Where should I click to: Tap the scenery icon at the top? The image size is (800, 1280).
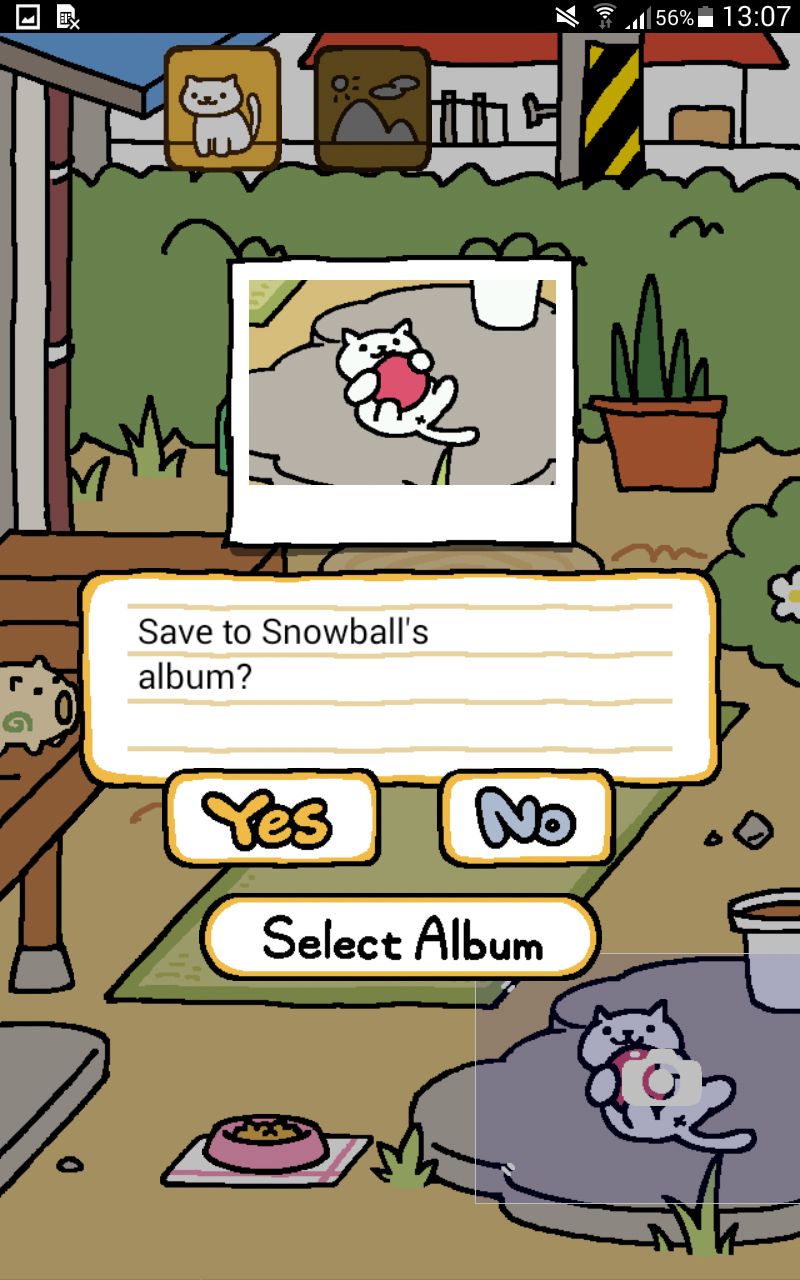[x=373, y=108]
